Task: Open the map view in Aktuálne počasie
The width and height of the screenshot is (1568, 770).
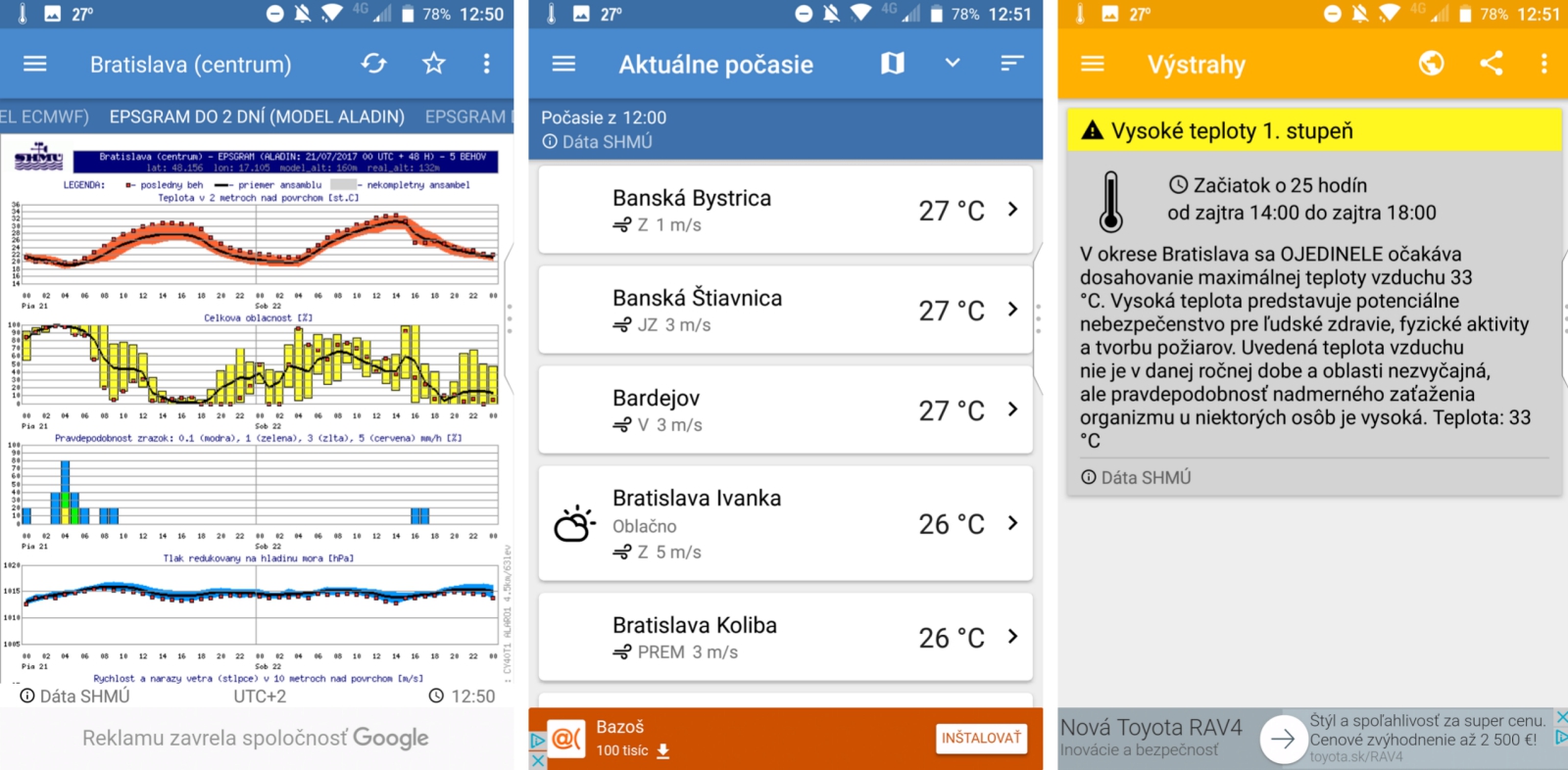Action: pyautogui.click(x=892, y=64)
